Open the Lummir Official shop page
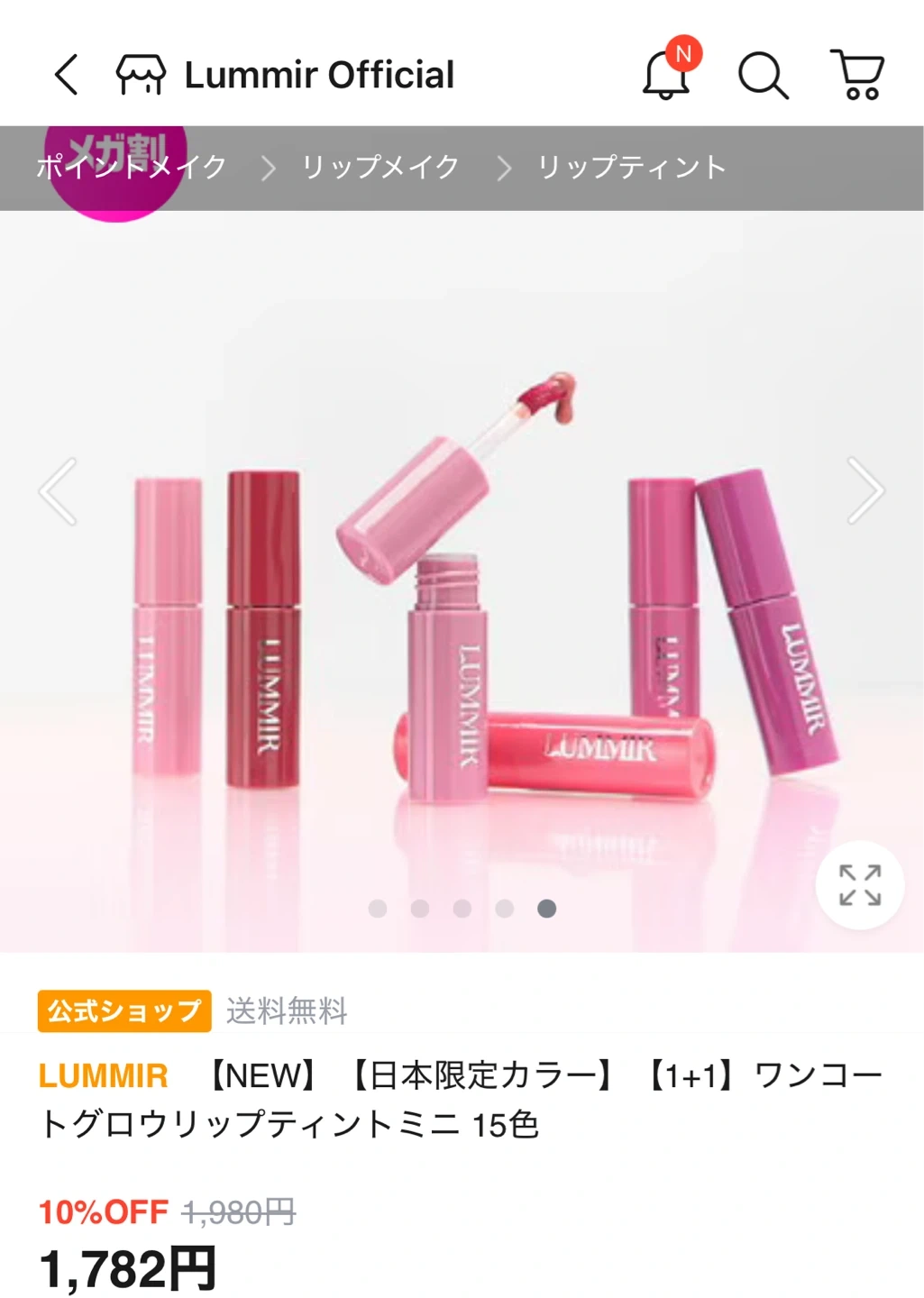924x1298 pixels. [287, 75]
